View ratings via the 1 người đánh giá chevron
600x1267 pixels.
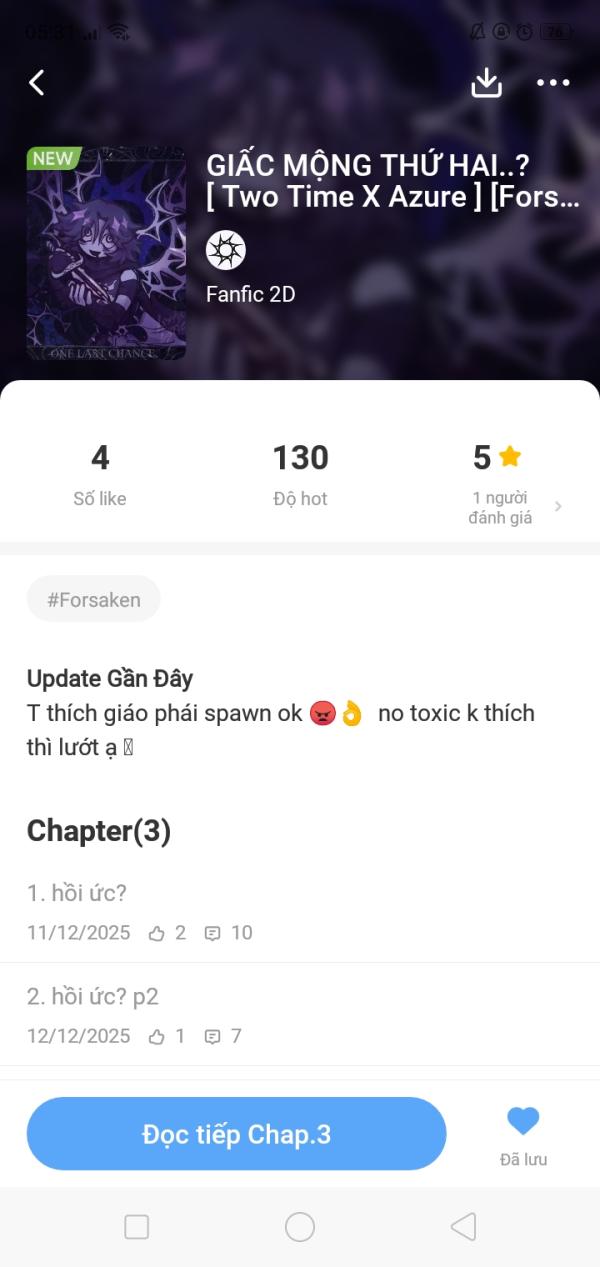(x=557, y=507)
